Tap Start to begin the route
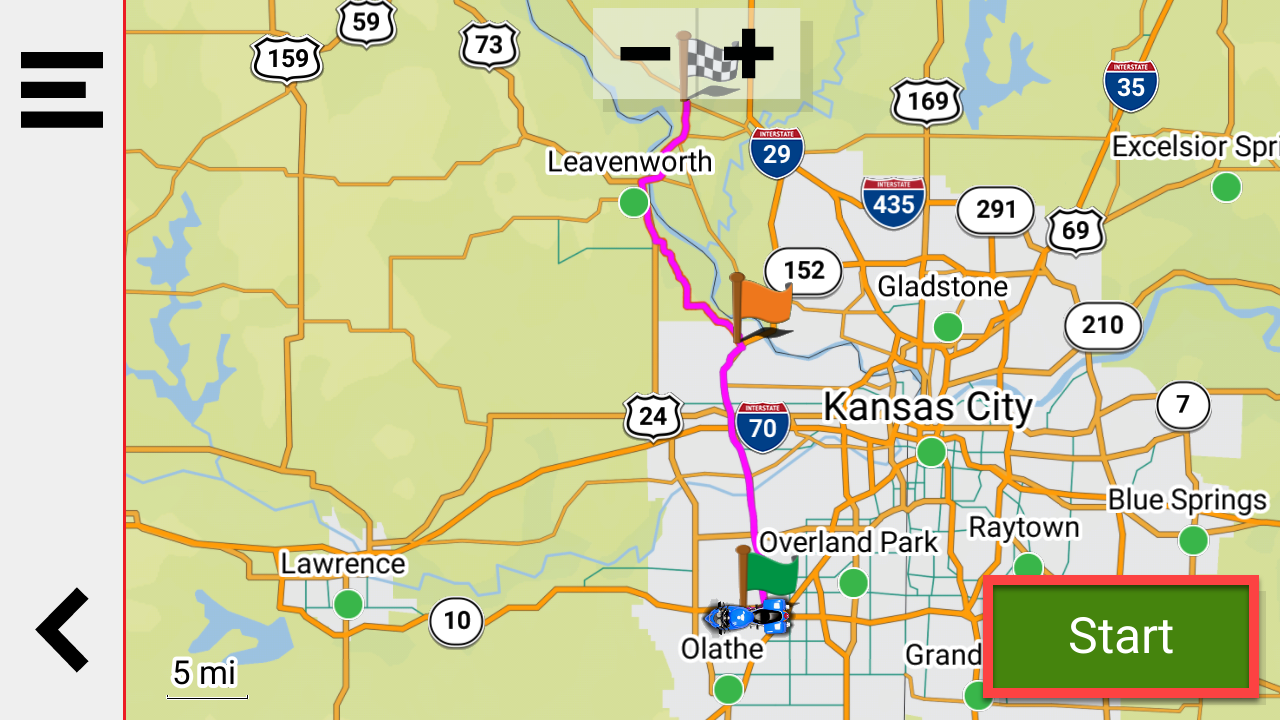 coord(1120,636)
